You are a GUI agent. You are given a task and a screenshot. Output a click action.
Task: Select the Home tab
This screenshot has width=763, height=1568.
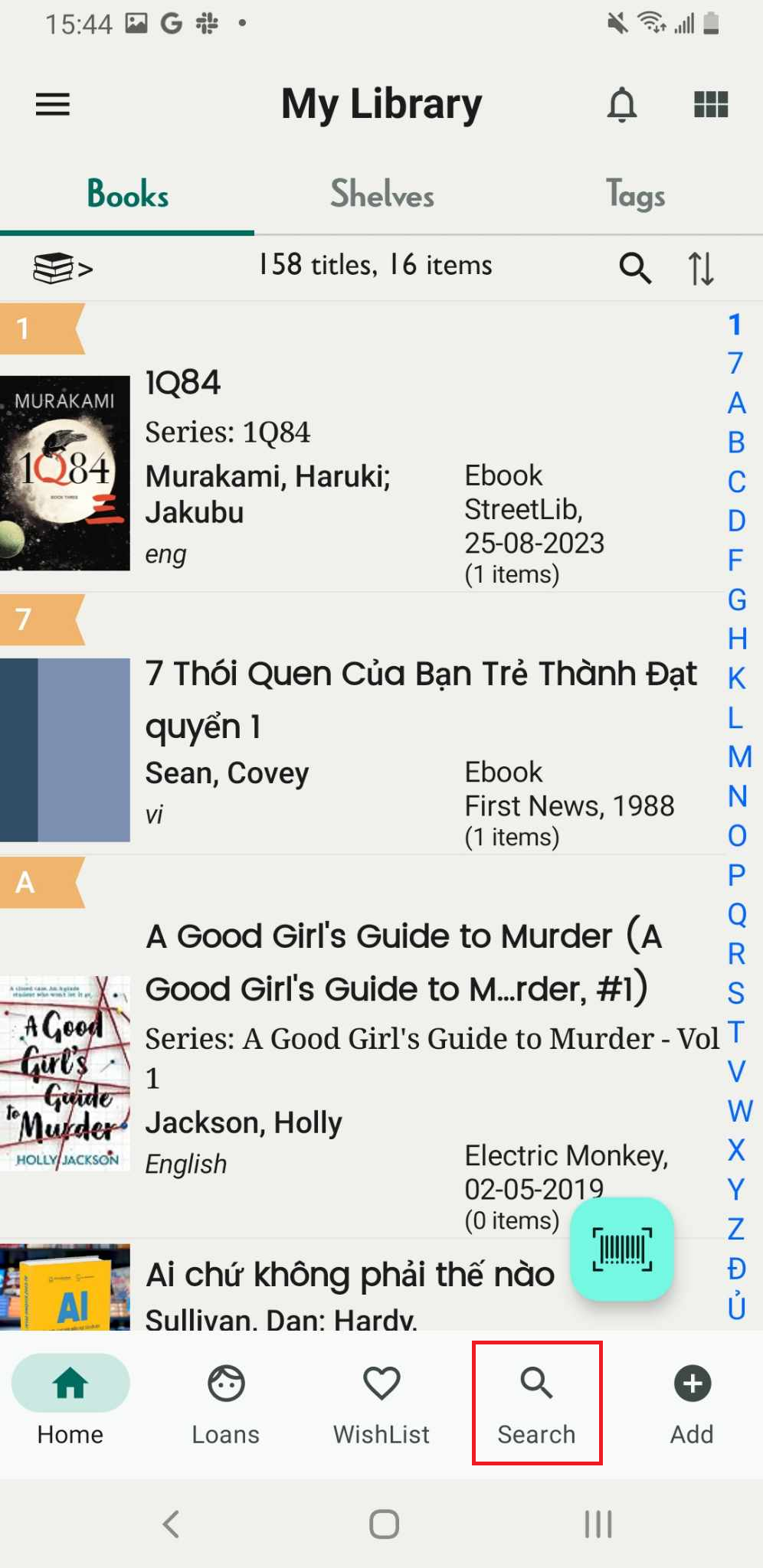[x=70, y=1404]
